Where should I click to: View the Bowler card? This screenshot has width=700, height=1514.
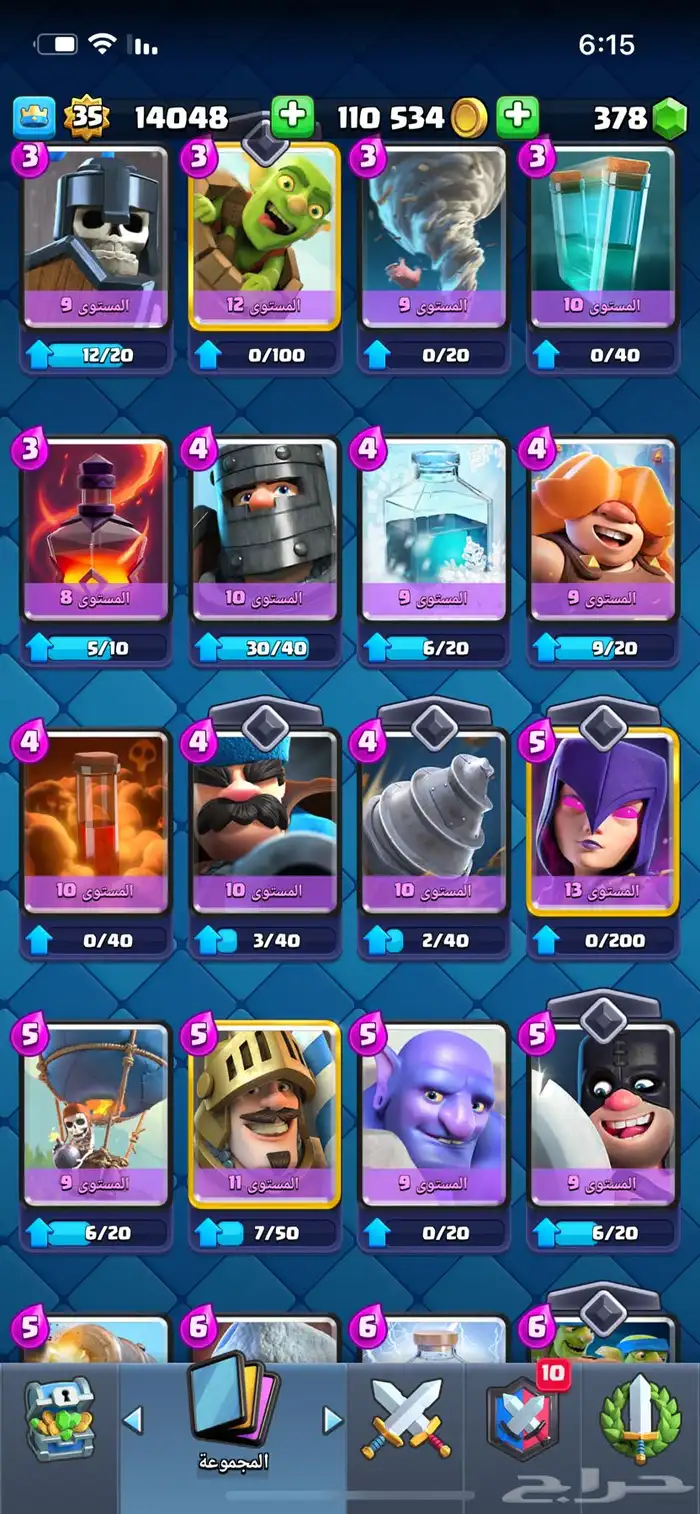point(433,1113)
